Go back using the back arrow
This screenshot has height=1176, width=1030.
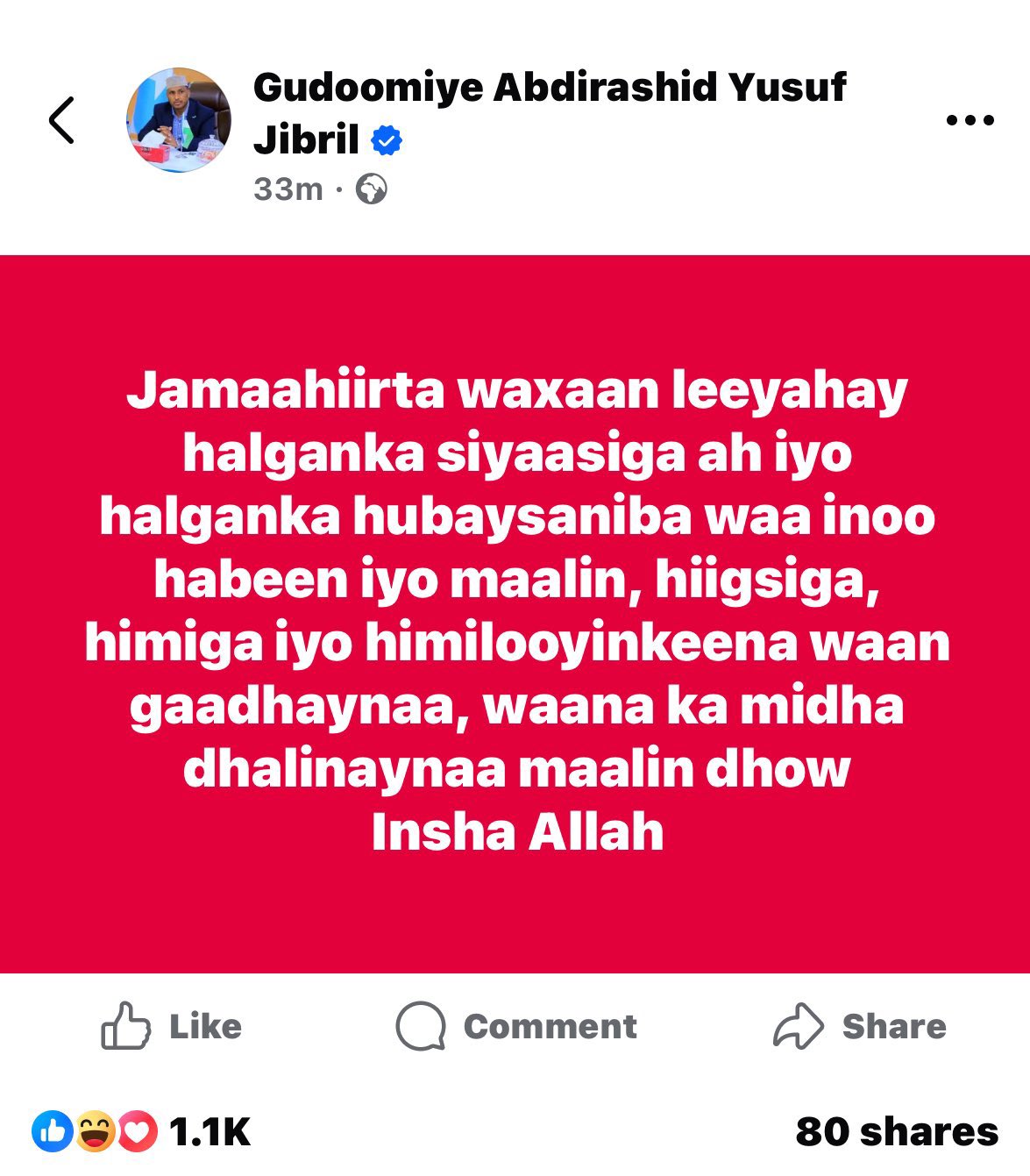coord(61,120)
